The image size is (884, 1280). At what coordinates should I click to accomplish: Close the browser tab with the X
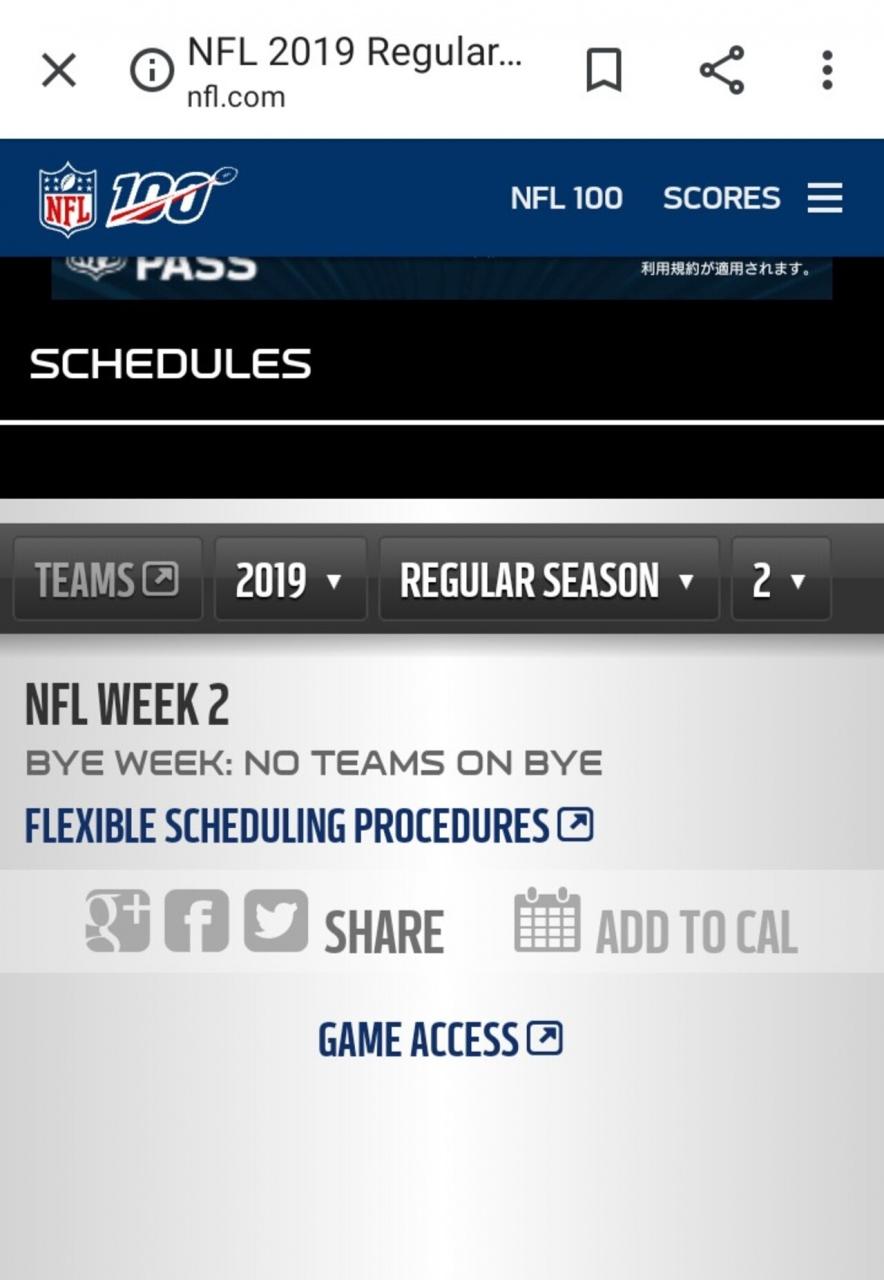coord(58,71)
